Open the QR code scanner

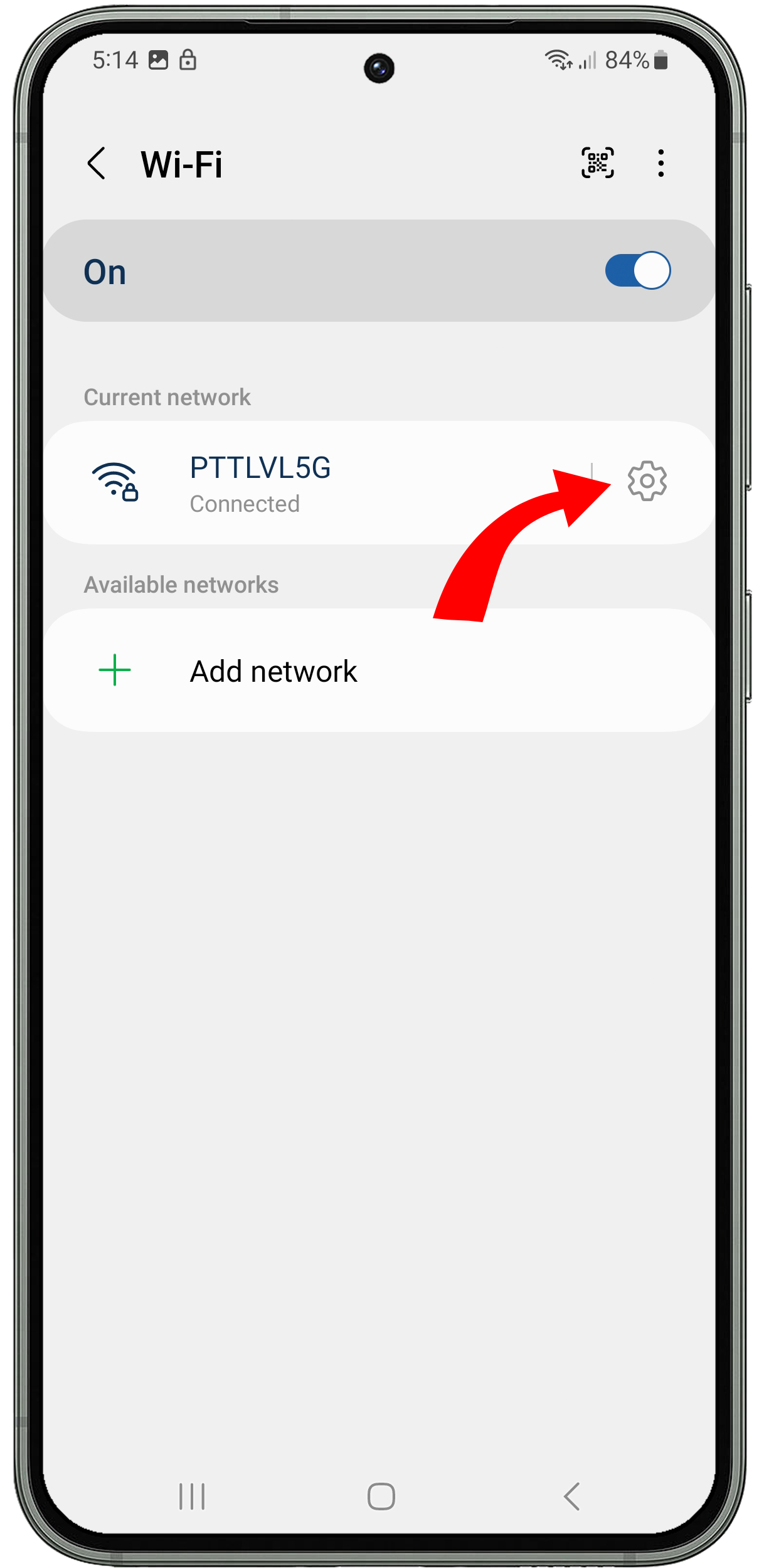597,163
